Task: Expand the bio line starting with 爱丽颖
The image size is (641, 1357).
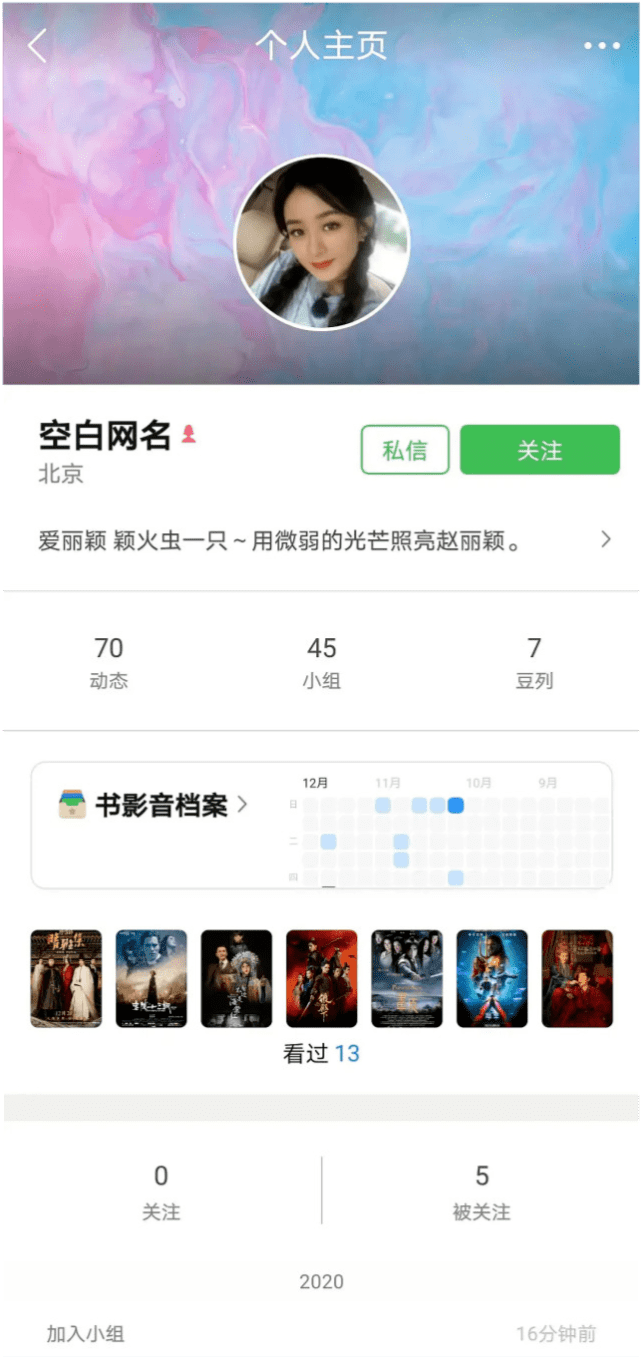Action: click(322, 541)
